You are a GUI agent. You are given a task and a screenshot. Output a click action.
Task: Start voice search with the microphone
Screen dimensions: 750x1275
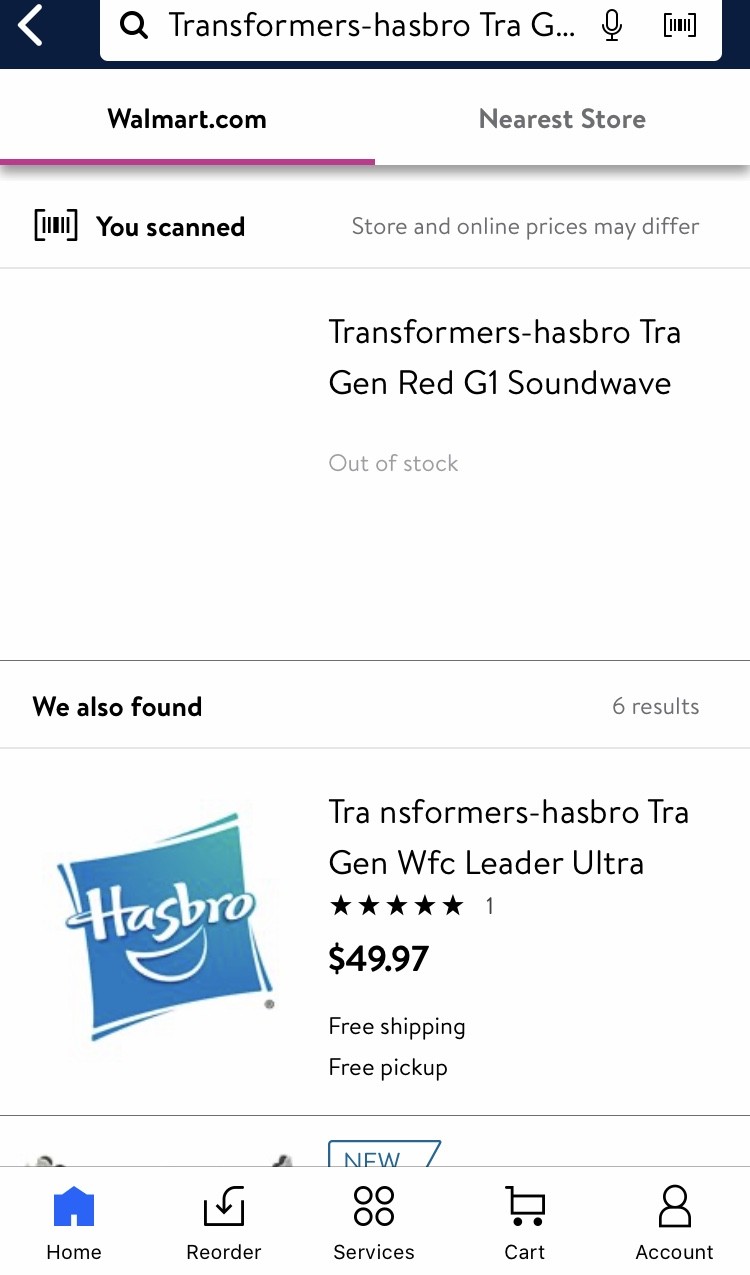[x=612, y=26]
